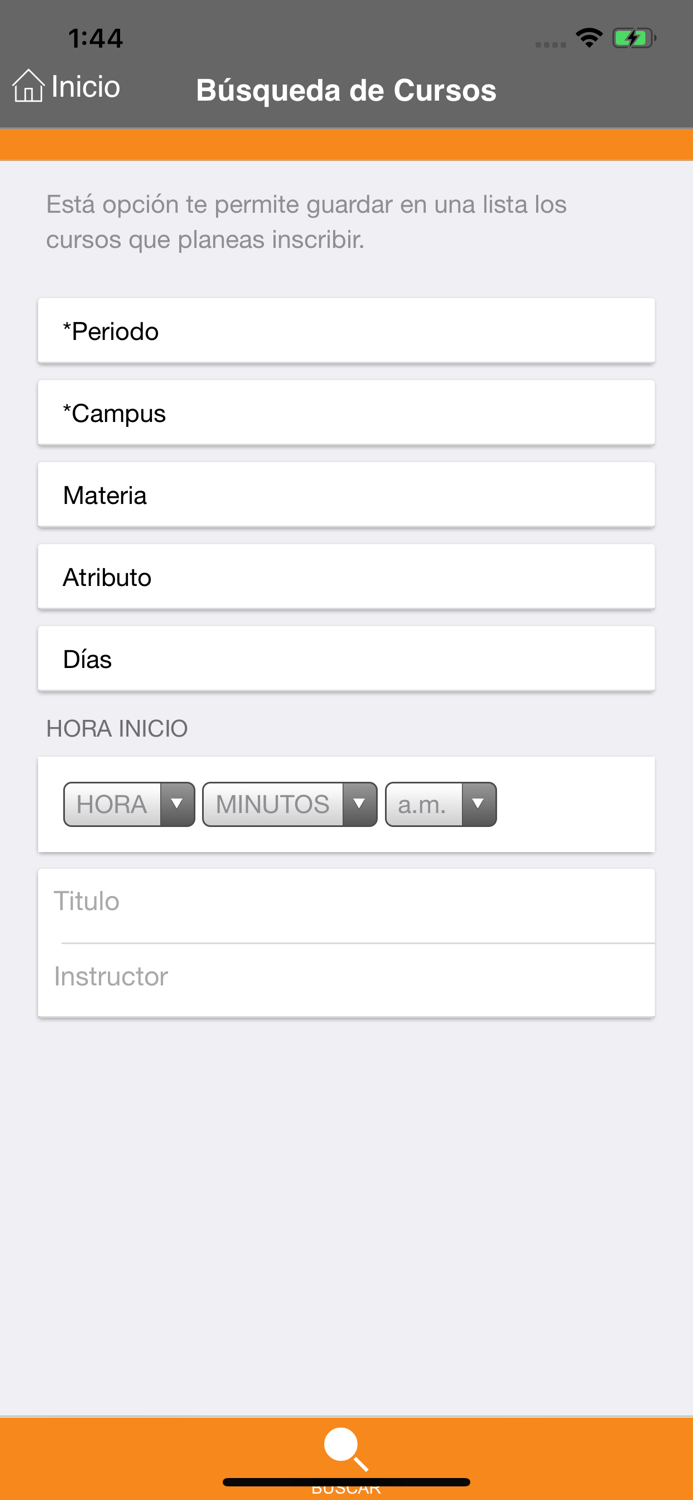Select an Atributo filter
This screenshot has width=693, height=1500.
346,577
